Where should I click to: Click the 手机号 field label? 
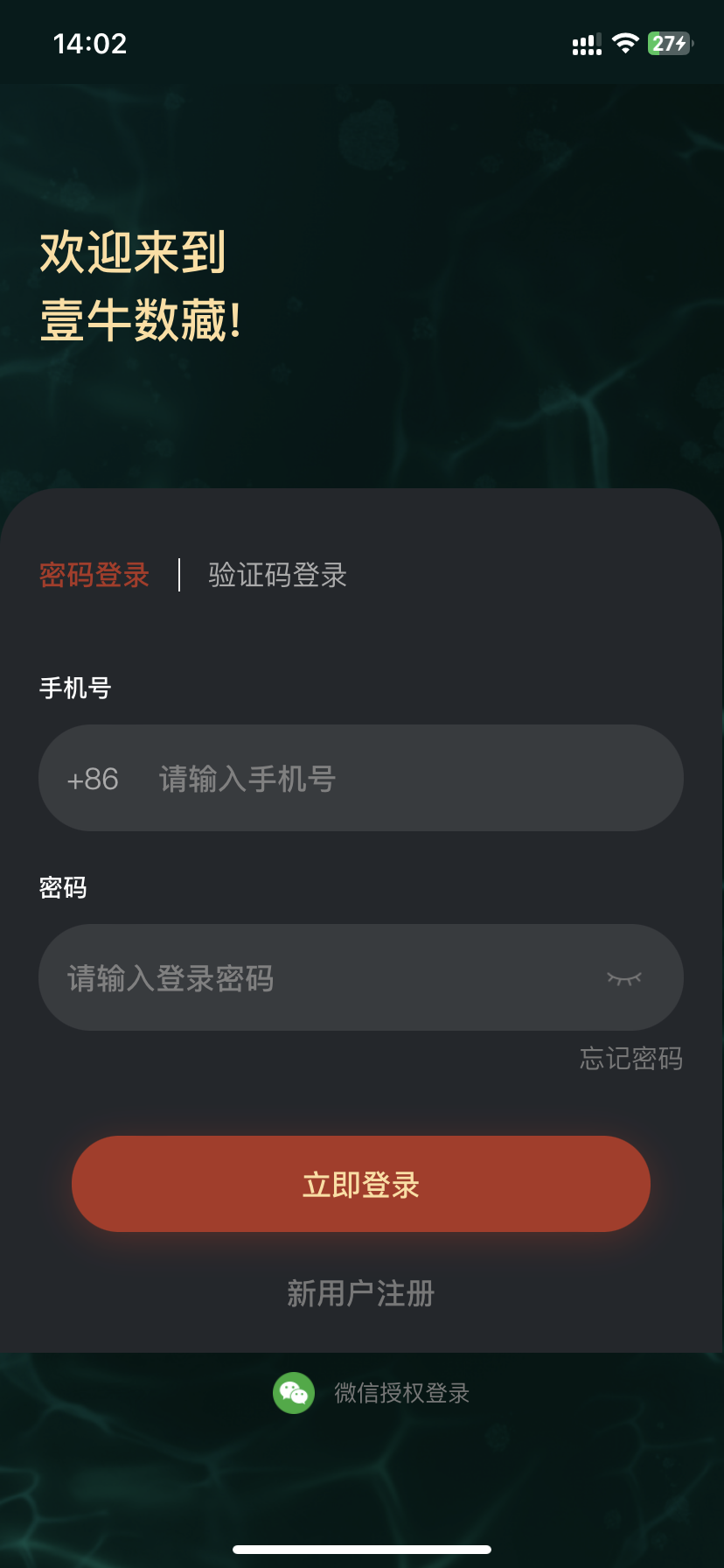coord(75,689)
